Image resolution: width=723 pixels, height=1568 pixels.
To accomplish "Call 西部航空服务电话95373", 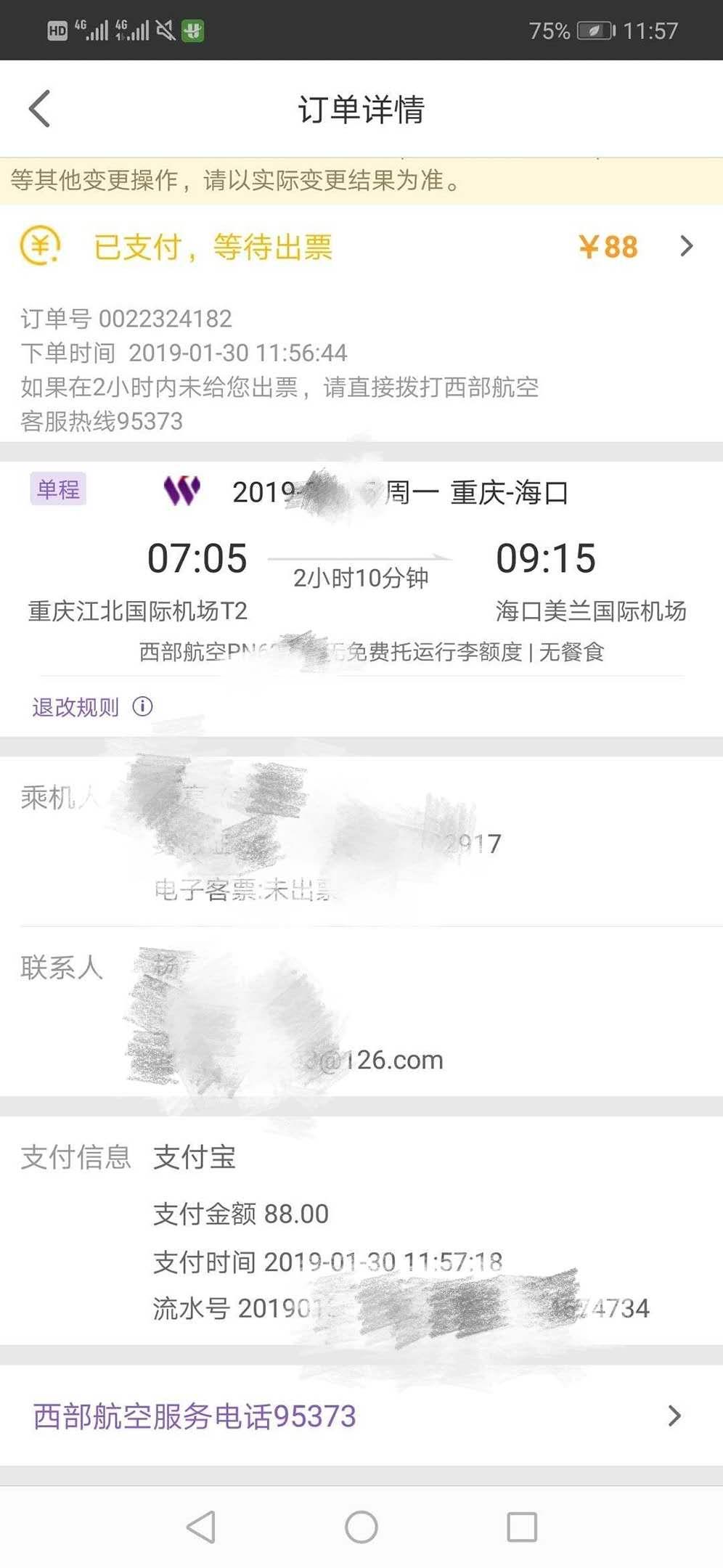I will click(195, 1416).
